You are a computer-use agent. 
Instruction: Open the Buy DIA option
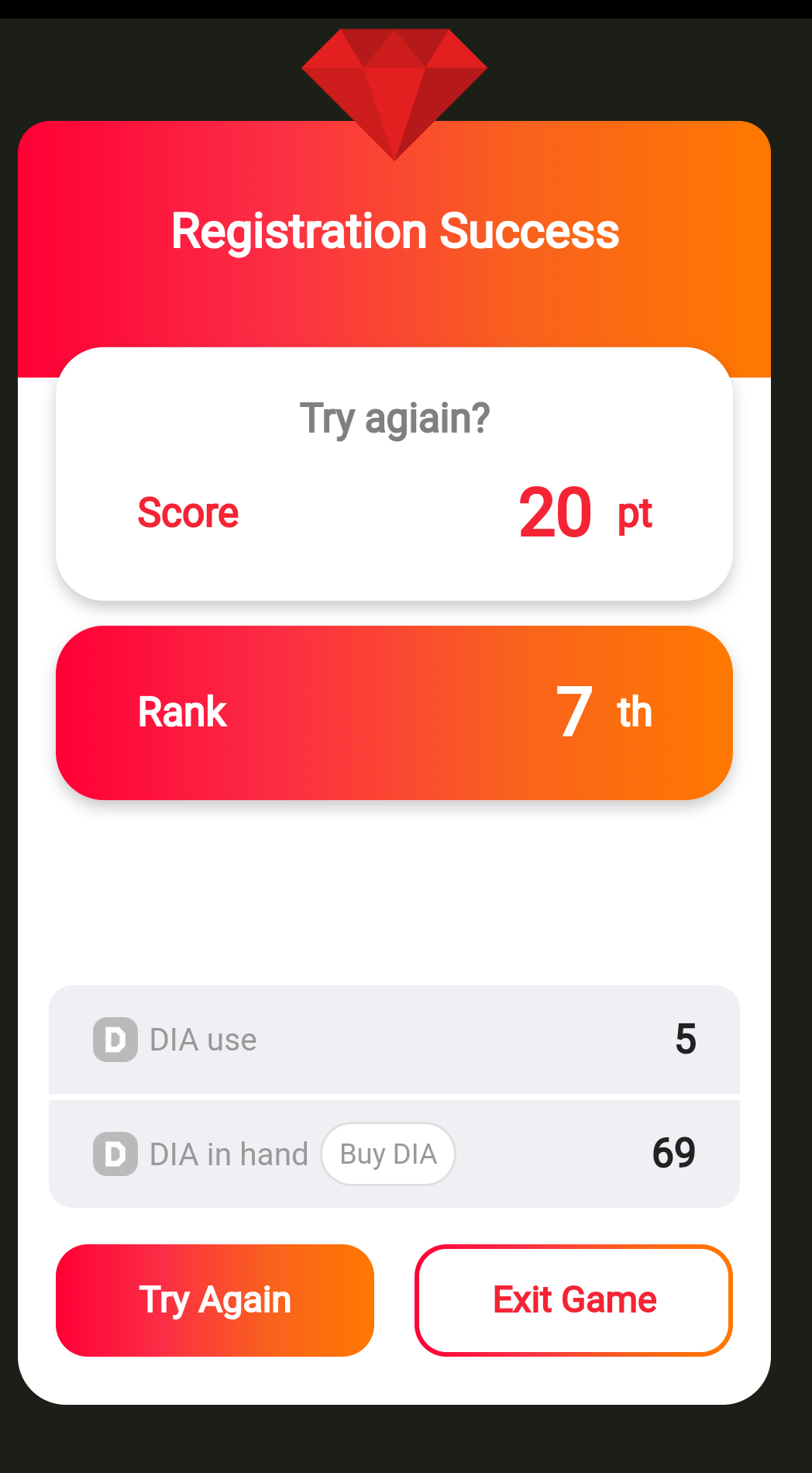388,1154
